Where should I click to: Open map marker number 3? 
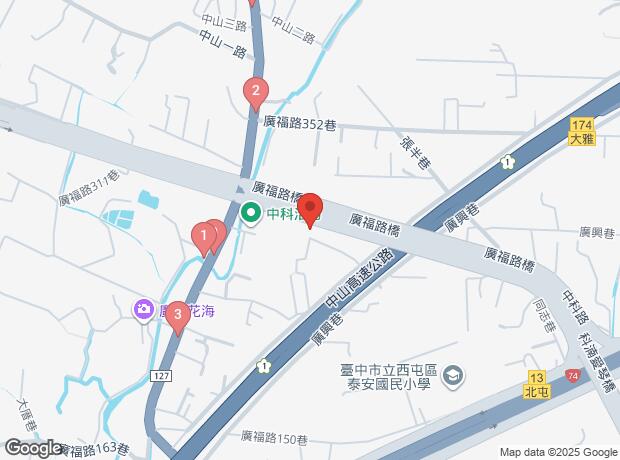tap(177, 317)
